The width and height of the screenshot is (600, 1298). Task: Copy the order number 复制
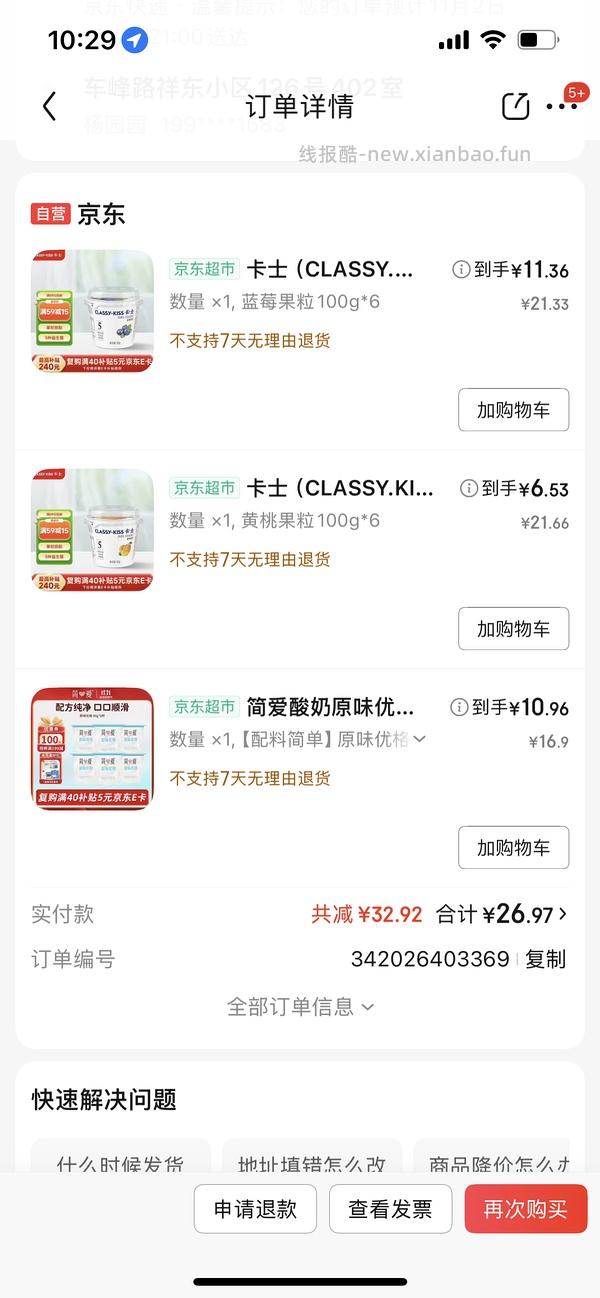click(x=546, y=959)
